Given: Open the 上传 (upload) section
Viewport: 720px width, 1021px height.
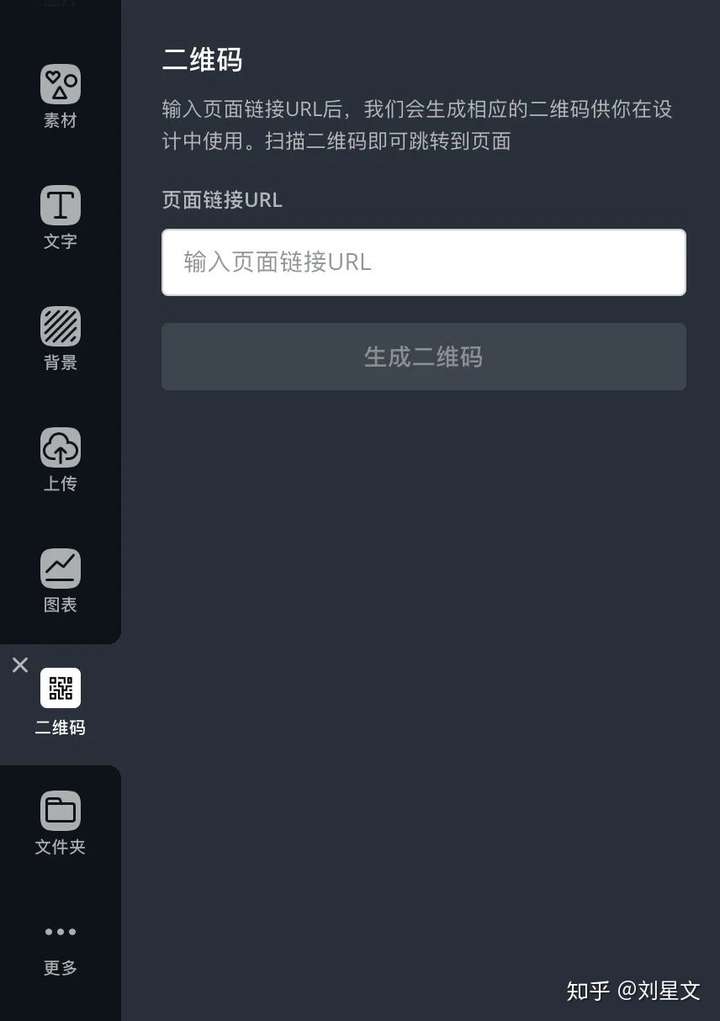Looking at the screenshot, I should point(60,459).
